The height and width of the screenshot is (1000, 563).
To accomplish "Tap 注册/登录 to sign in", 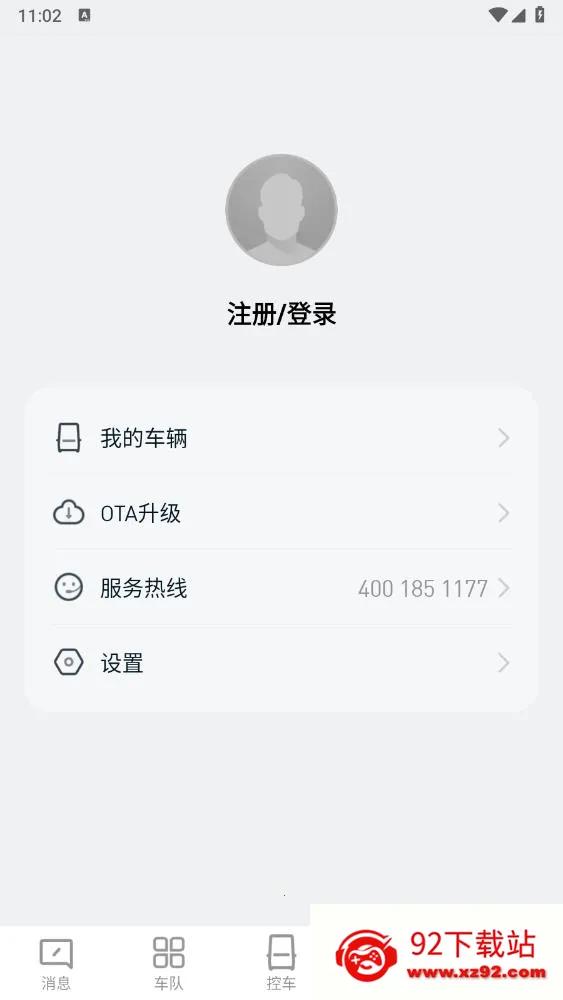I will point(281,314).
